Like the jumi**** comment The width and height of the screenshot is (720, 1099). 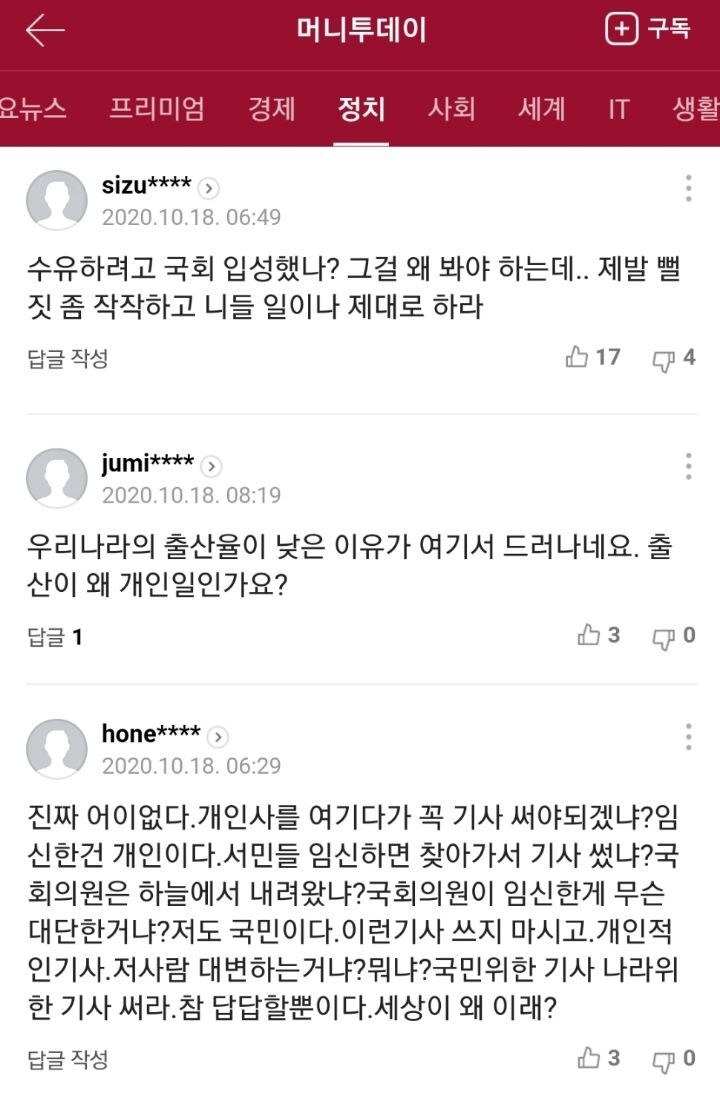click(599, 635)
